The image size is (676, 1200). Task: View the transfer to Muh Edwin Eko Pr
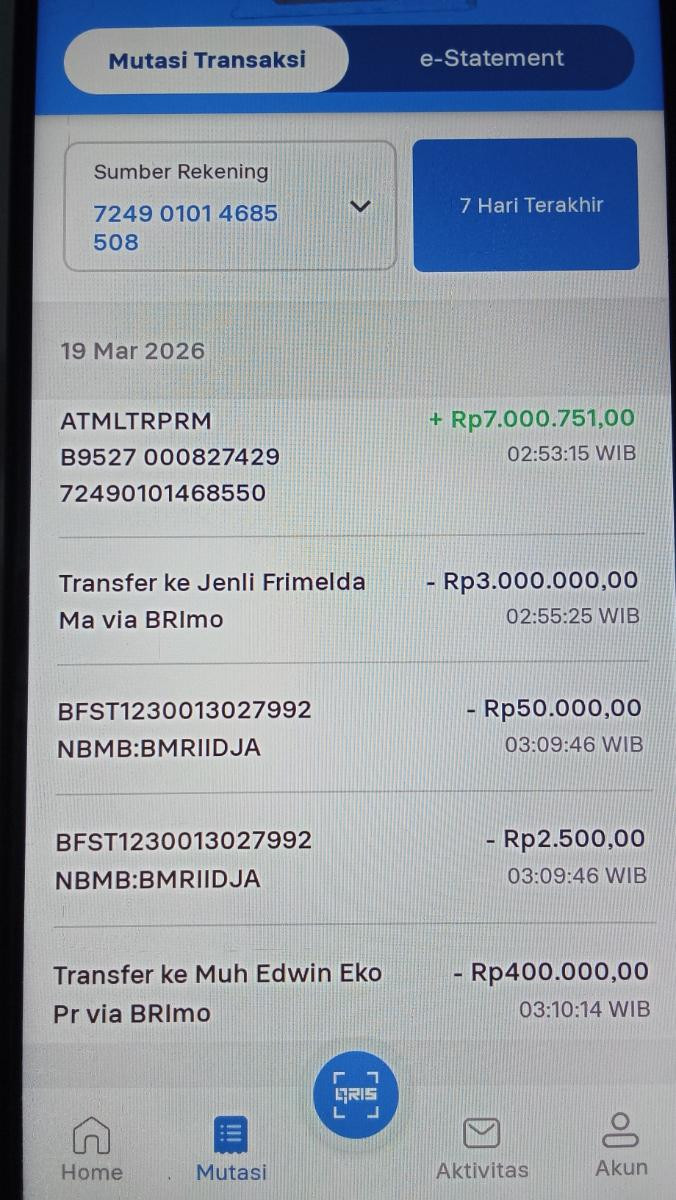tap(348, 992)
